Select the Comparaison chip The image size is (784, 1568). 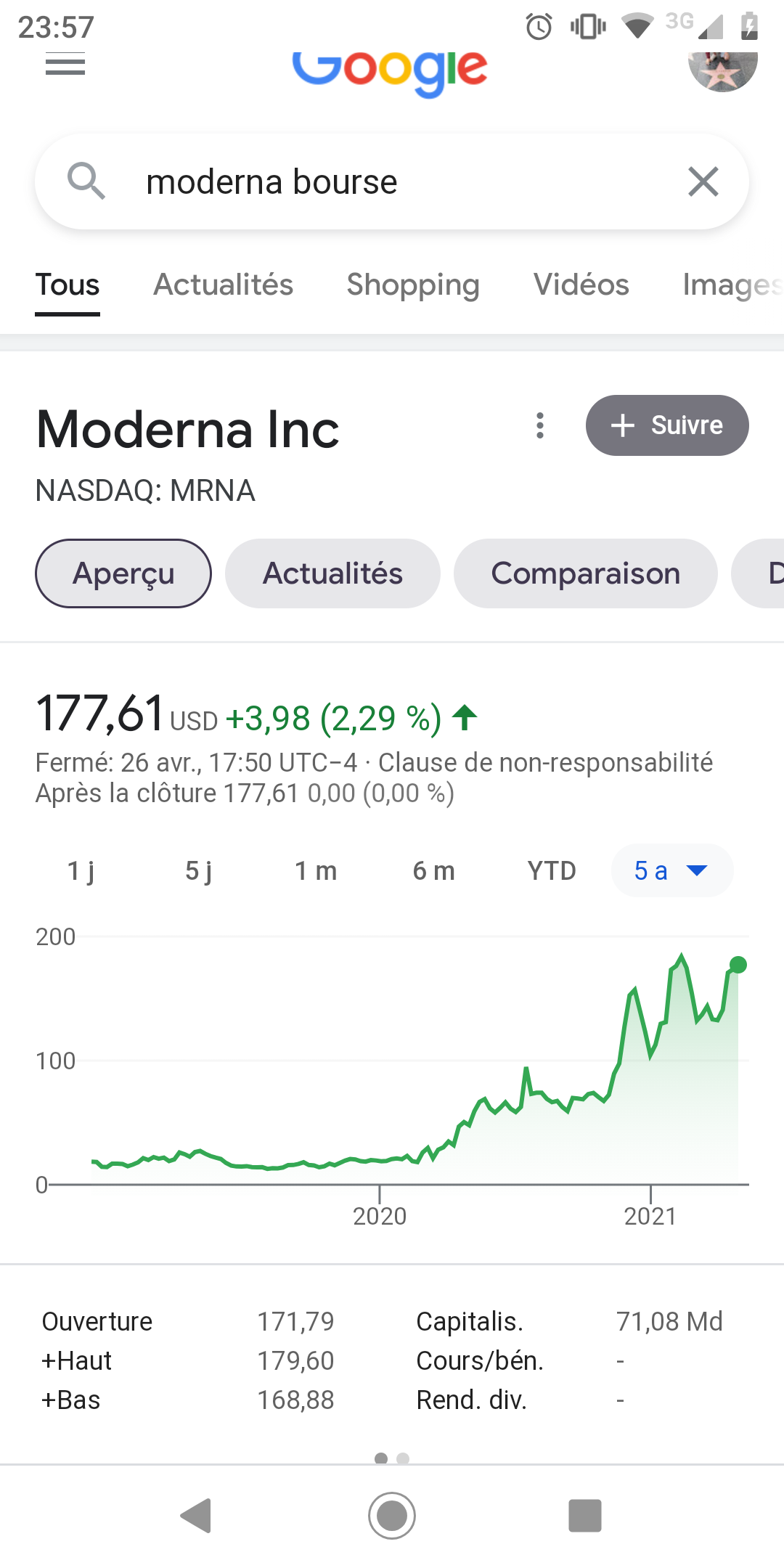tap(586, 573)
